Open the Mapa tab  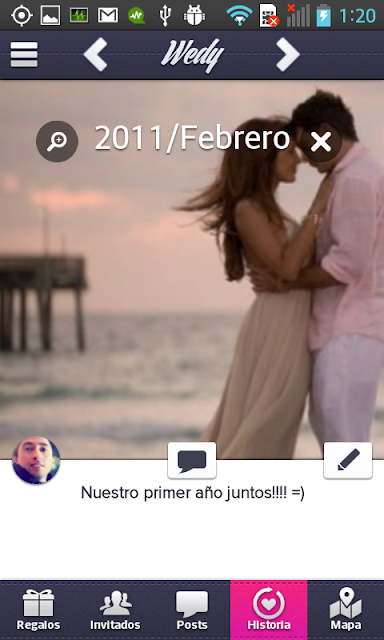346,610
